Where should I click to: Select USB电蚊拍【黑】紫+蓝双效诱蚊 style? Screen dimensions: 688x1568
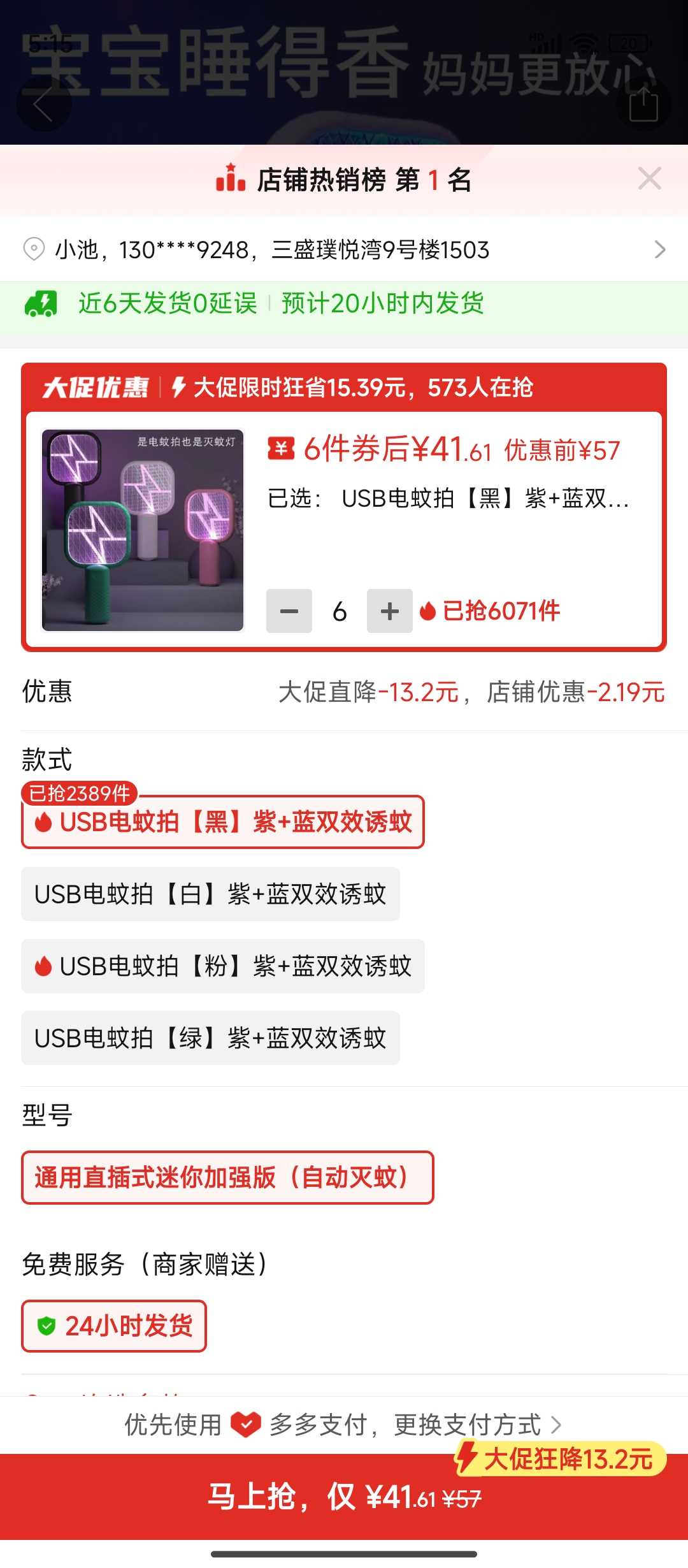point(223,822)
